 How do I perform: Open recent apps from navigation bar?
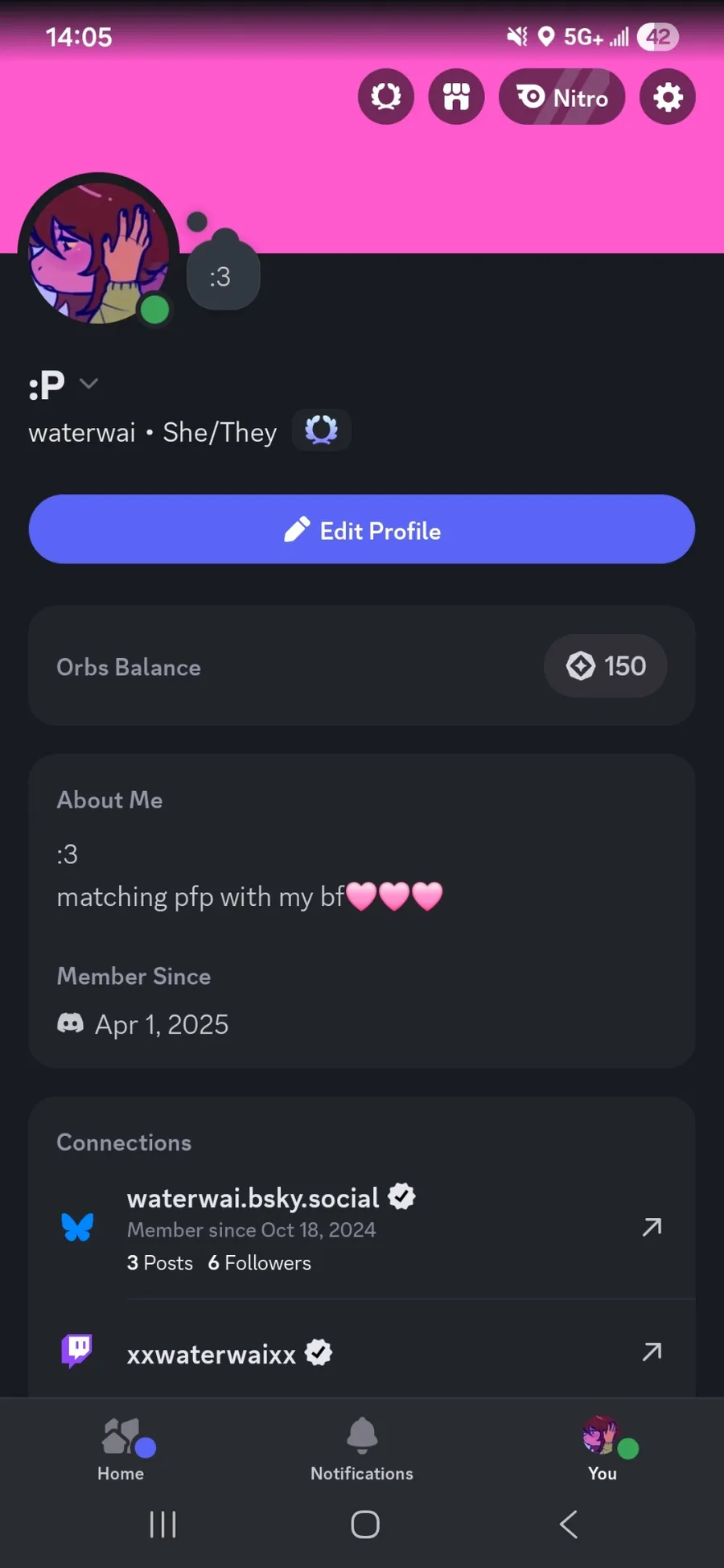tap(162, 1525)
